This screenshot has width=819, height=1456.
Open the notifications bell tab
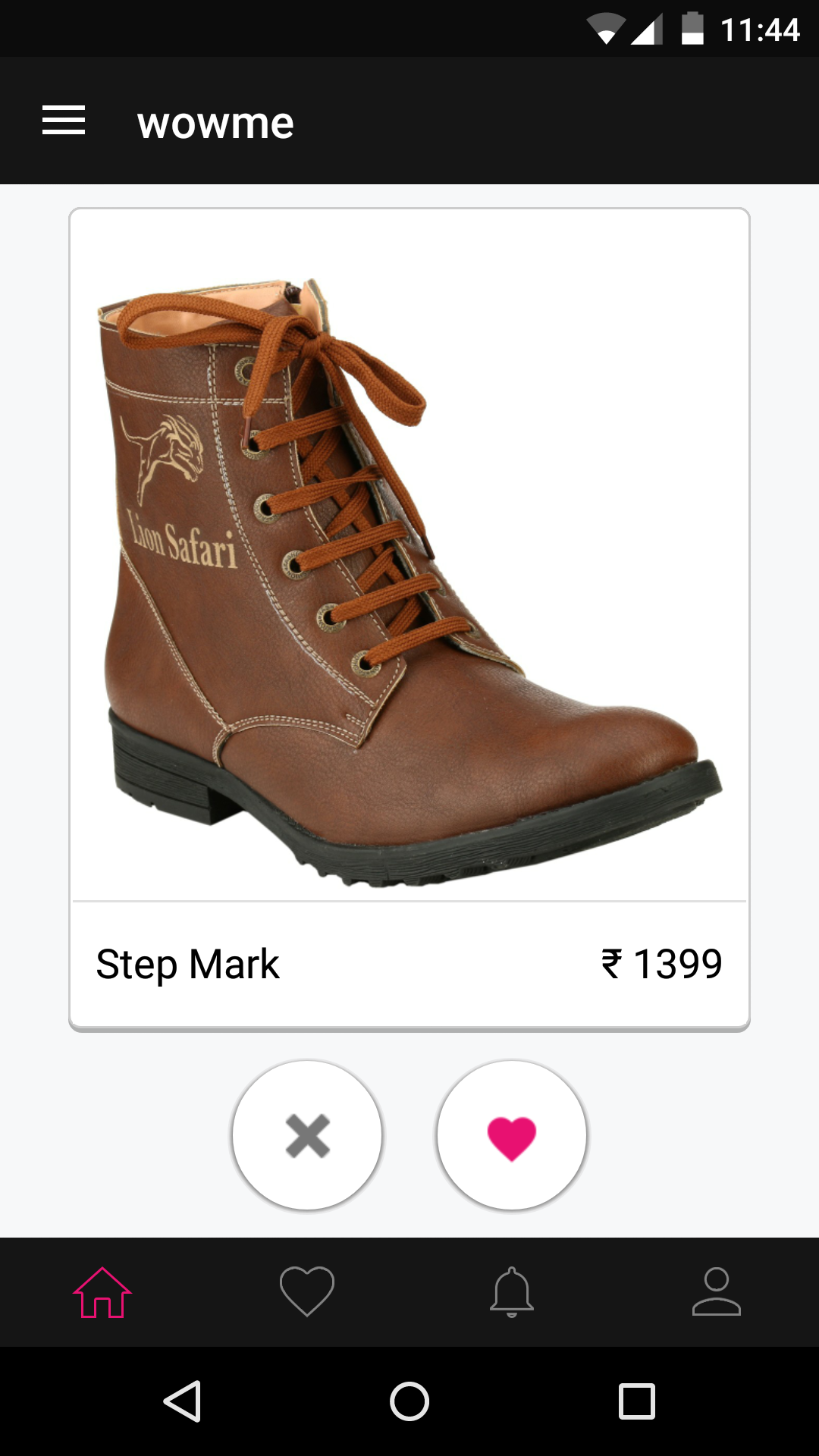coord(512,1292)
